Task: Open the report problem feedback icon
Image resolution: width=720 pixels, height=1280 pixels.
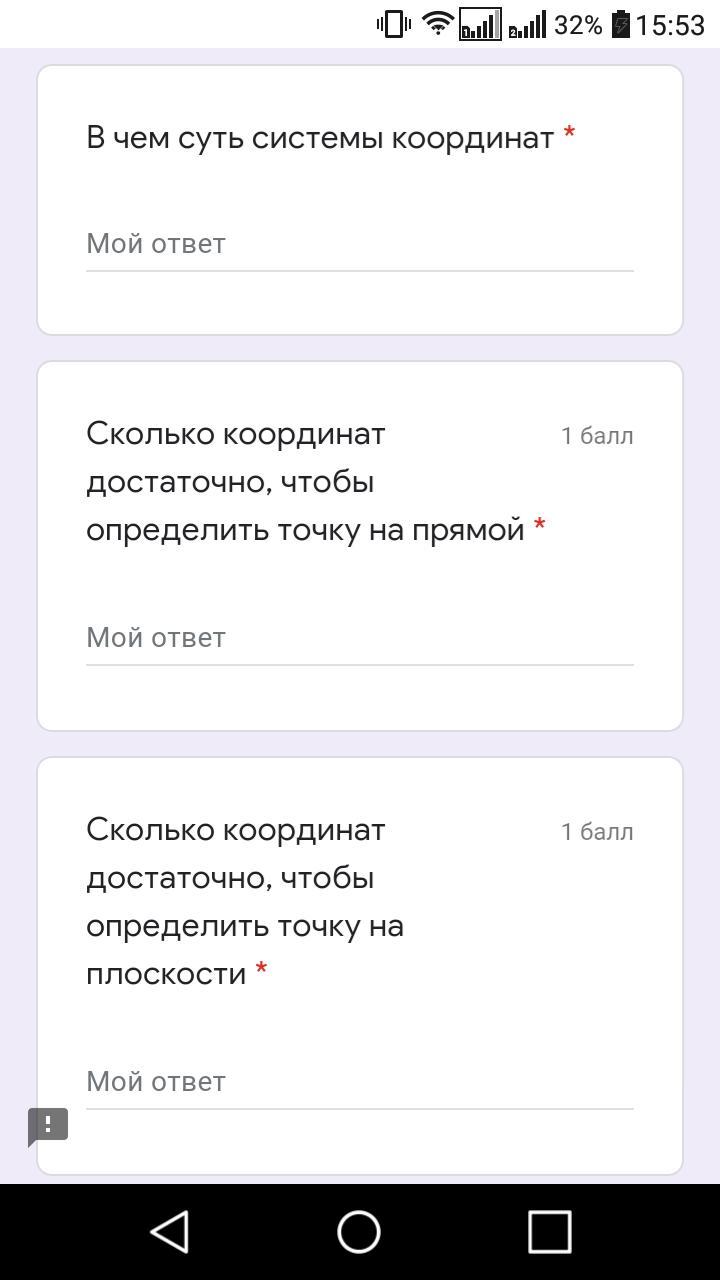Action: tap(47, 1125)
